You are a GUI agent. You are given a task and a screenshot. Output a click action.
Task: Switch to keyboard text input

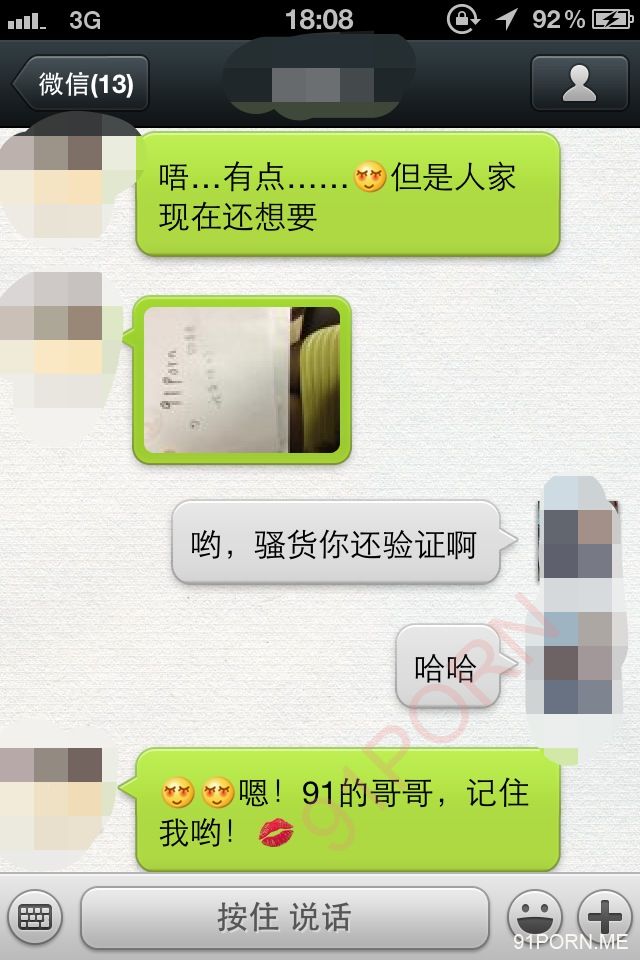(35, 915)
